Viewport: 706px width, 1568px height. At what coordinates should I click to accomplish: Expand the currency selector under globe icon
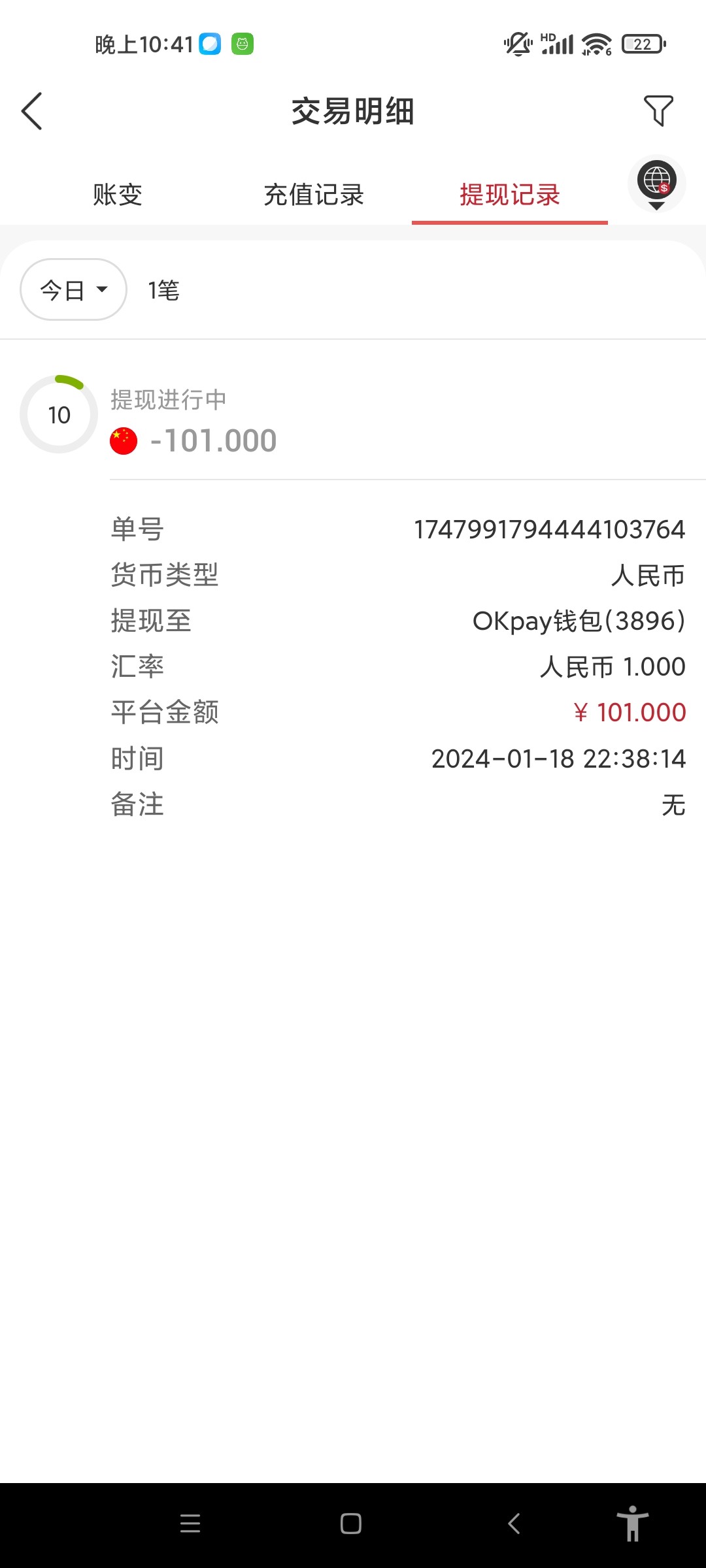click(x=656, y=206)
